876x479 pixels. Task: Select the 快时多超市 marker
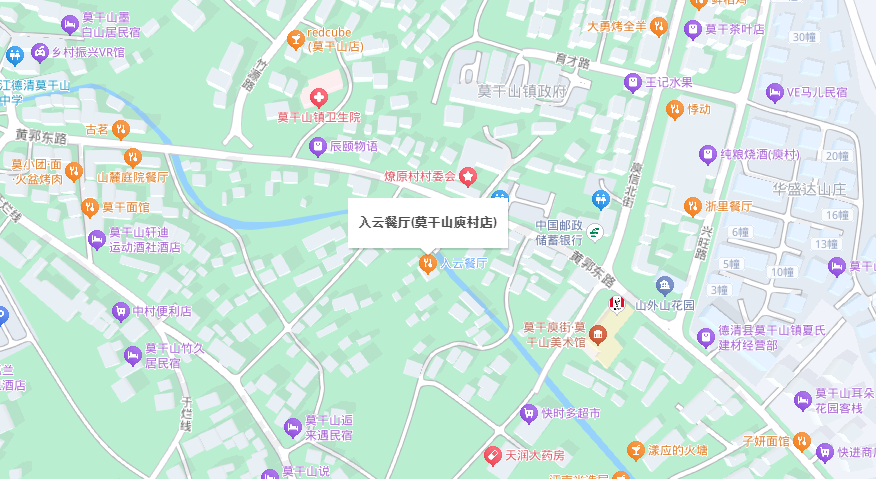528,412
